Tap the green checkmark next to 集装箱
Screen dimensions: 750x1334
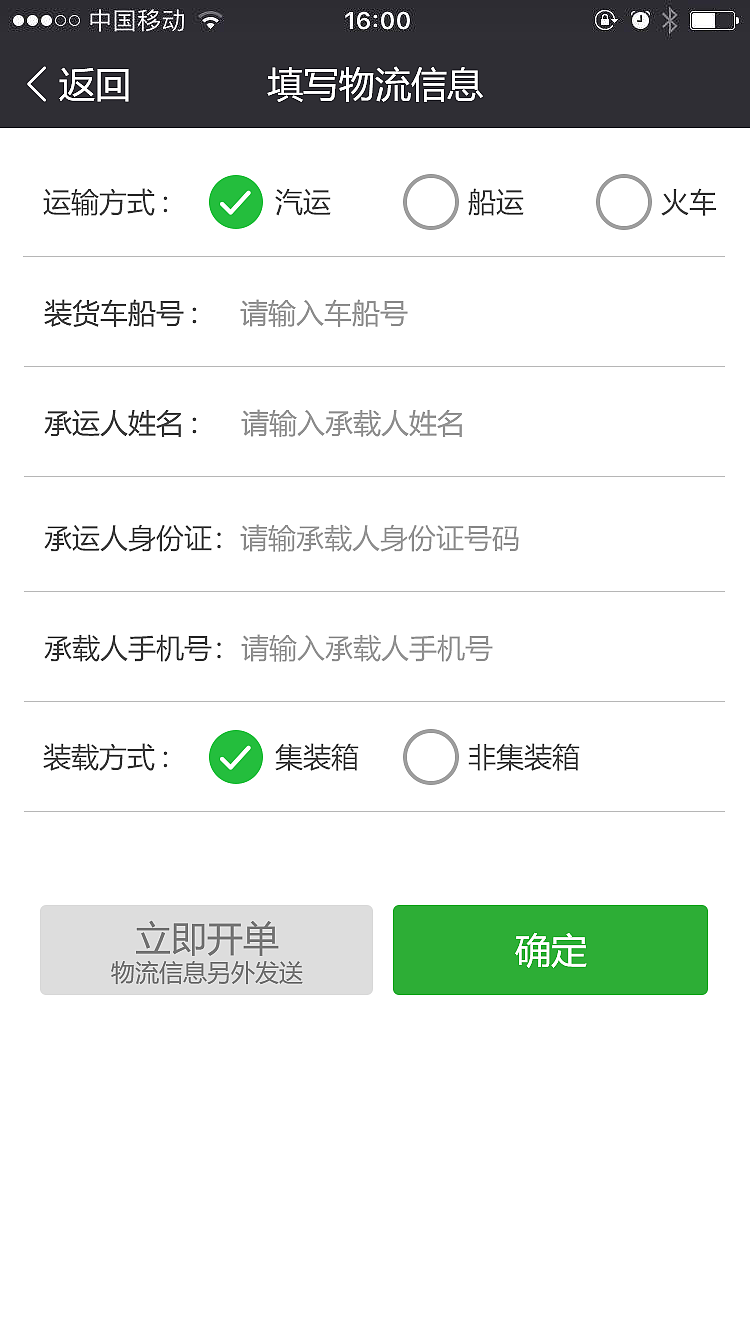(235, 757)
